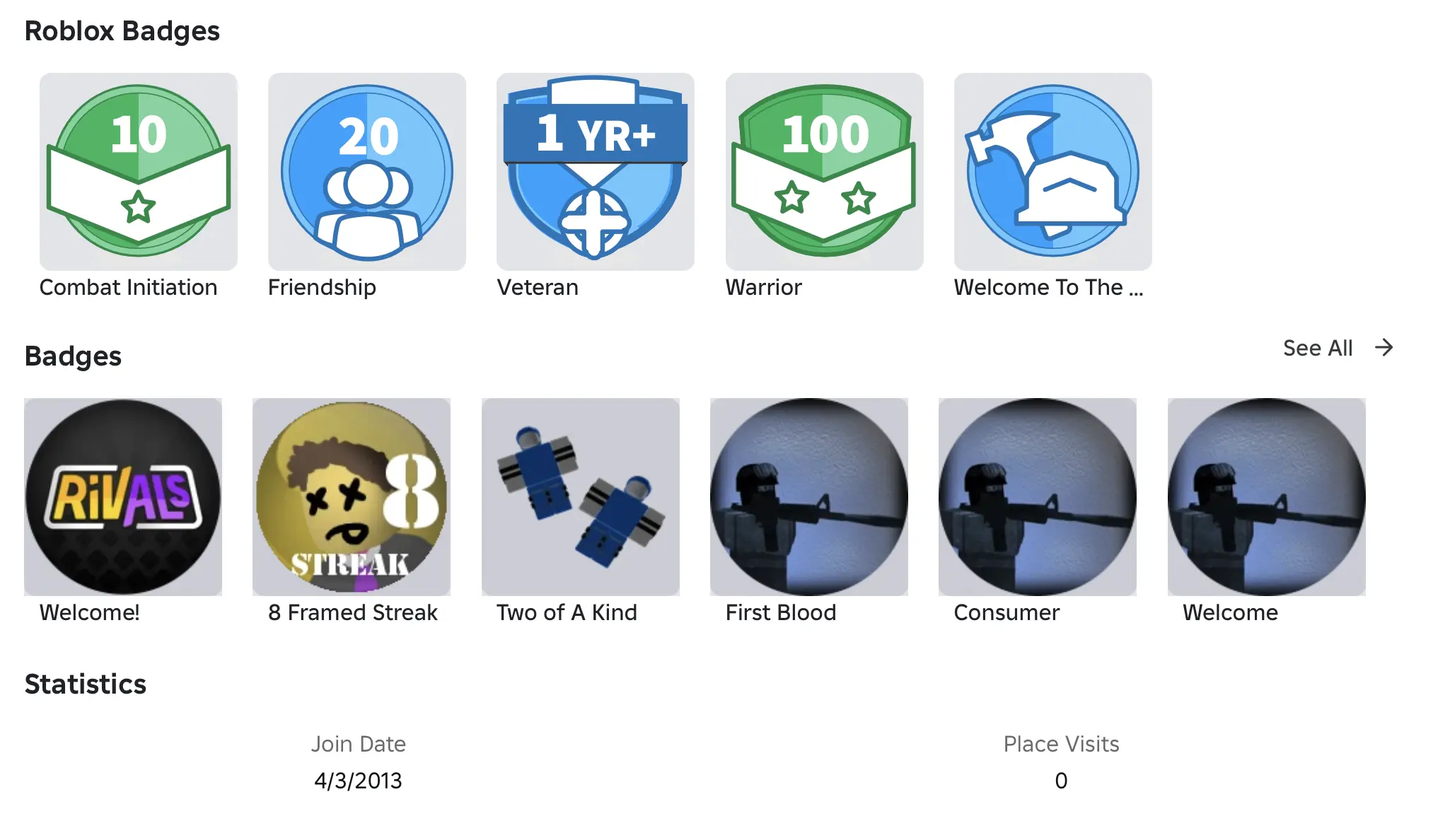This screenshot has height=840, width=1450.
Task: Open the Rivals Welcome! badge
Action: tap(123, 496)
